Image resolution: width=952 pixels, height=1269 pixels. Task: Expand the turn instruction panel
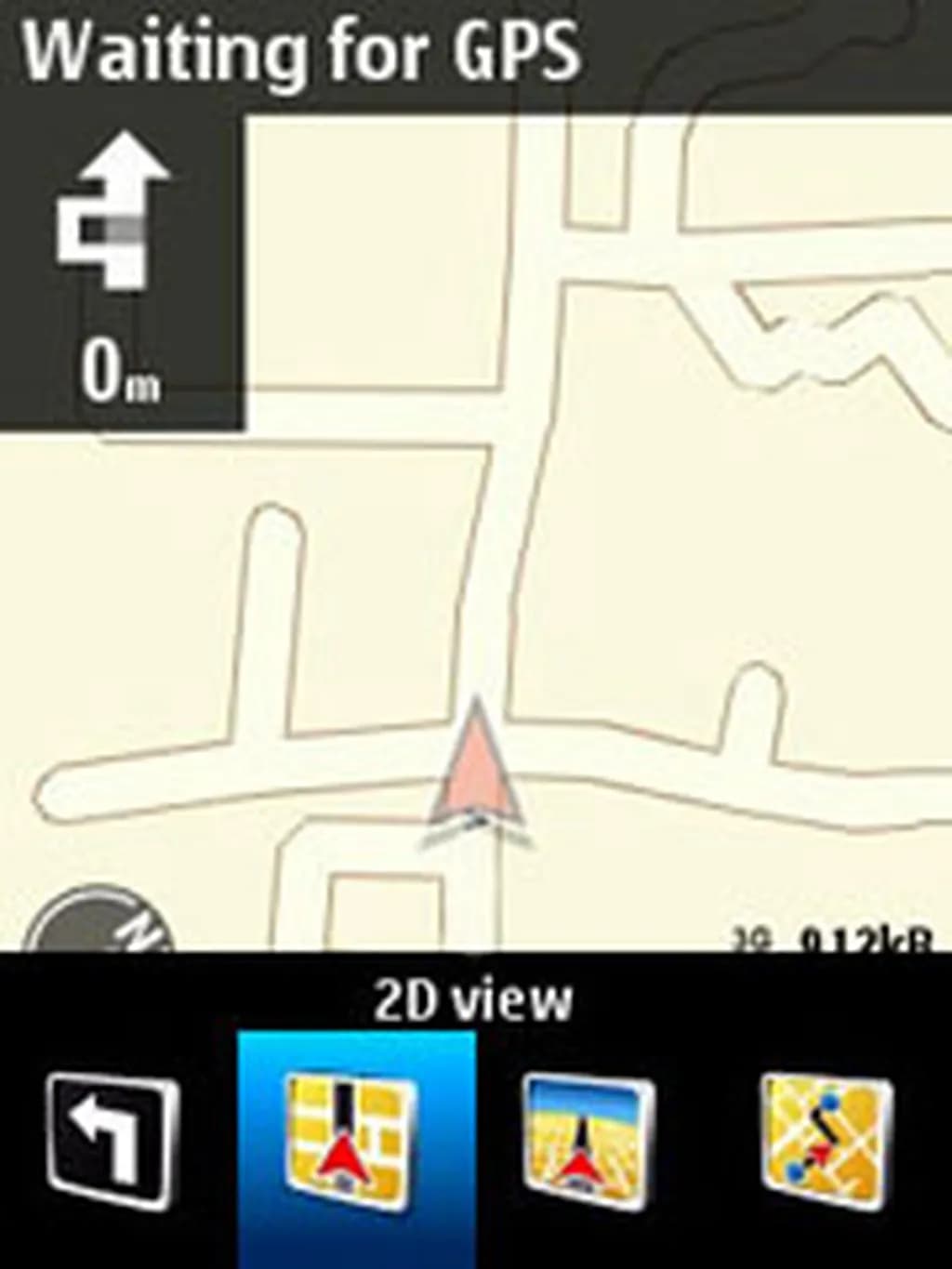pyautogui.click(x=123, y=260)
